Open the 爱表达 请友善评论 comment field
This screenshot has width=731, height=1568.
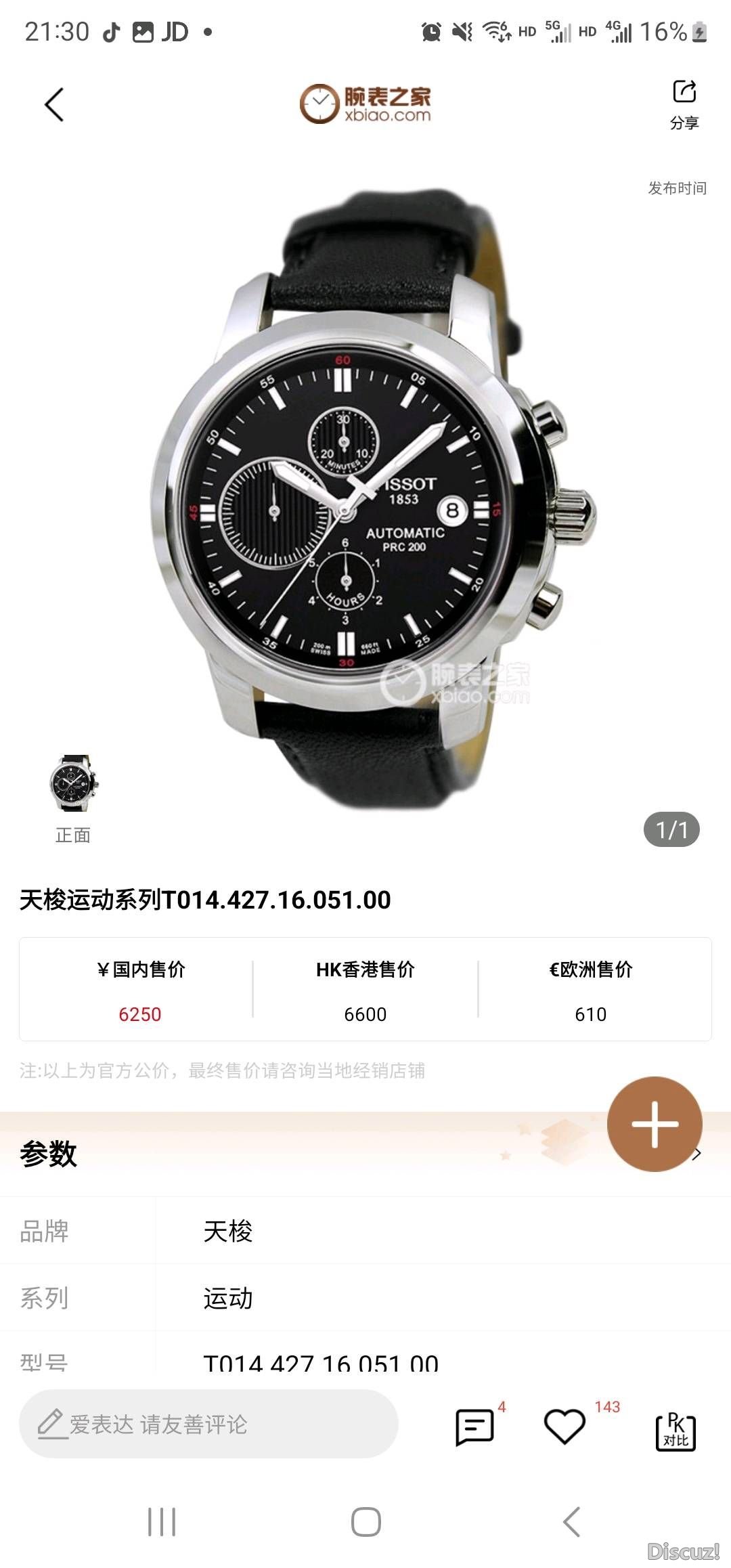[208, 1424]
